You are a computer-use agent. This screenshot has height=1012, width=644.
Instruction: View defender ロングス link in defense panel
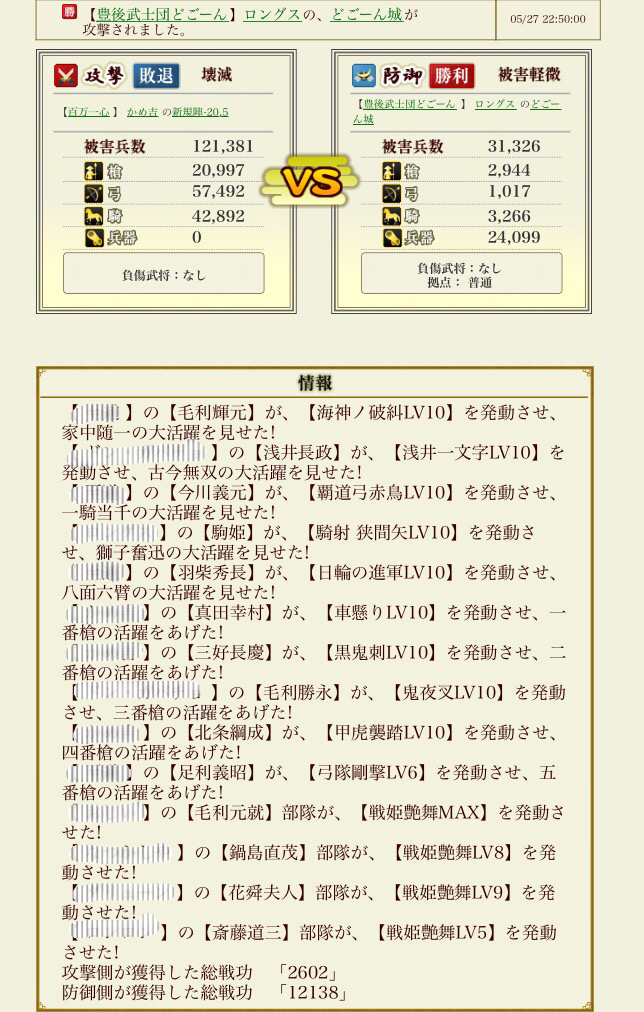[x=494, y=104]
